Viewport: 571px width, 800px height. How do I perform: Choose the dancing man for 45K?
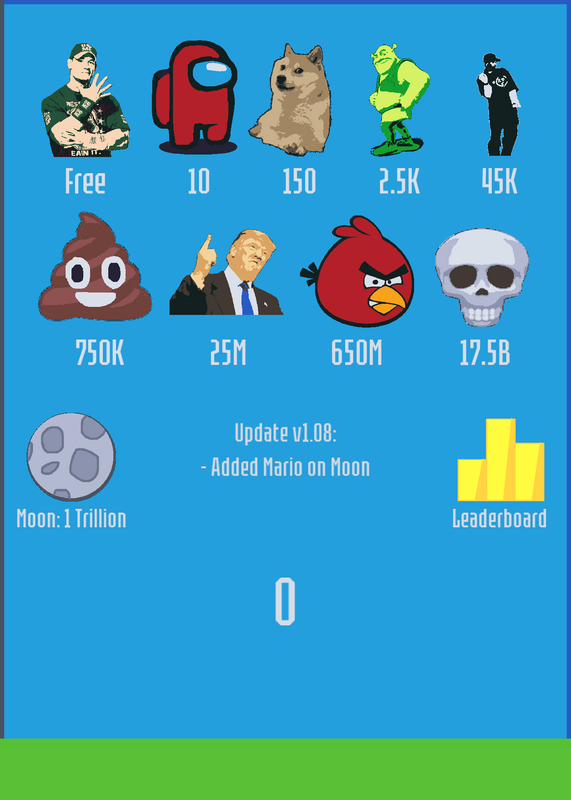tap(499, 104)
